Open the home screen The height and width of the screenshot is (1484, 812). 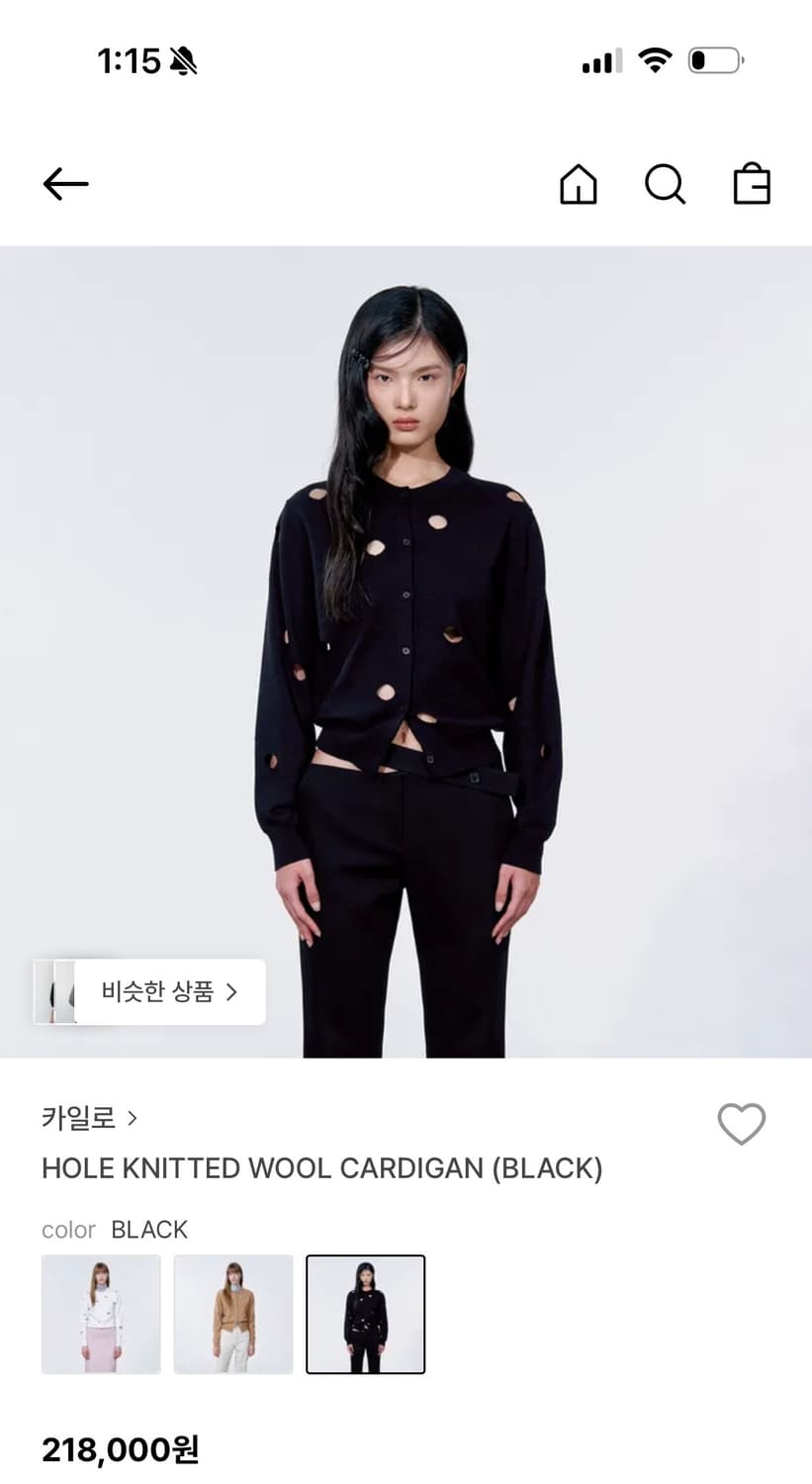[579, 184]
